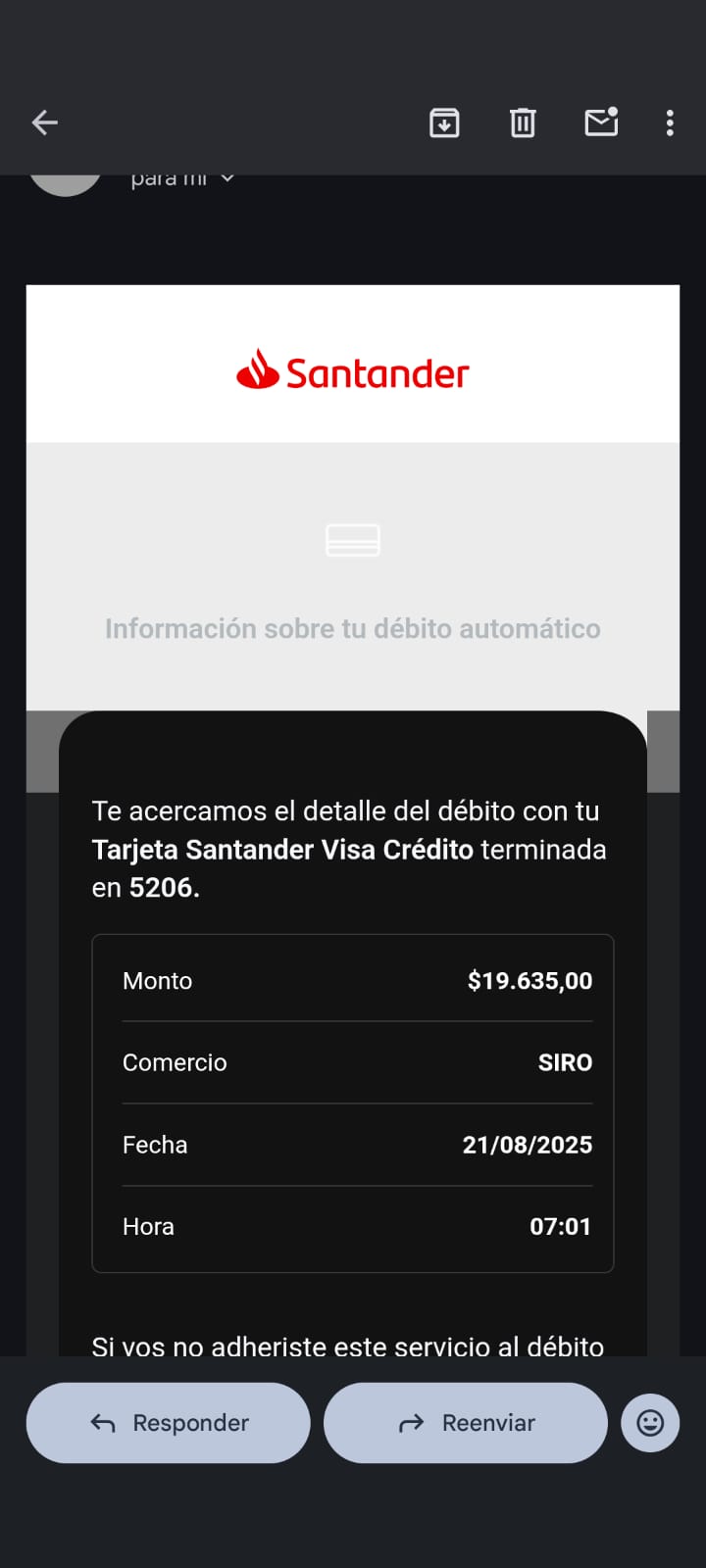
Task: Tap the Responder button
Action: coord(169,1423)
